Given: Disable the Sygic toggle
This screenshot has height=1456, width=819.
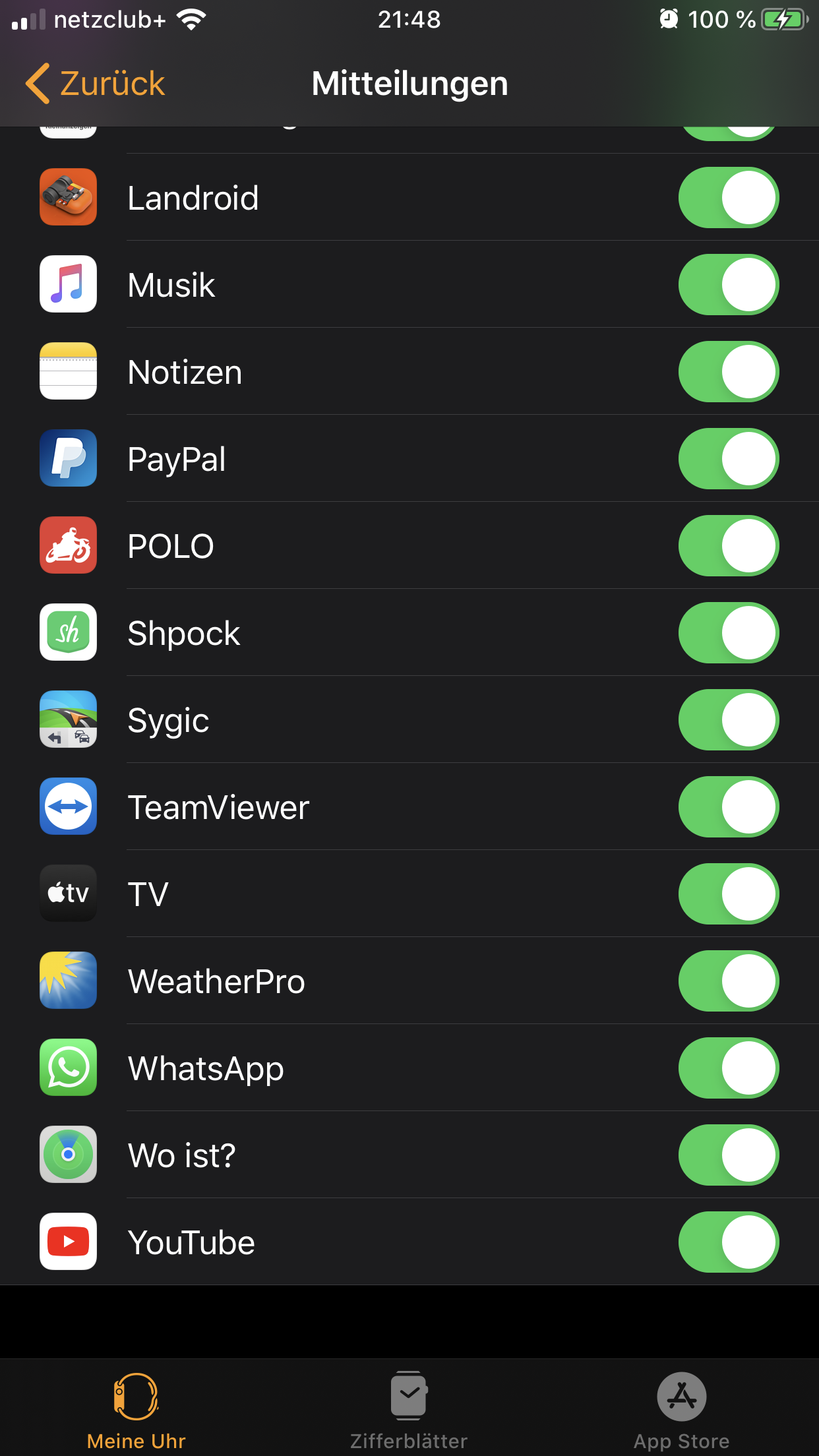Looking at the screenshot, I should [x=728, y=720].
